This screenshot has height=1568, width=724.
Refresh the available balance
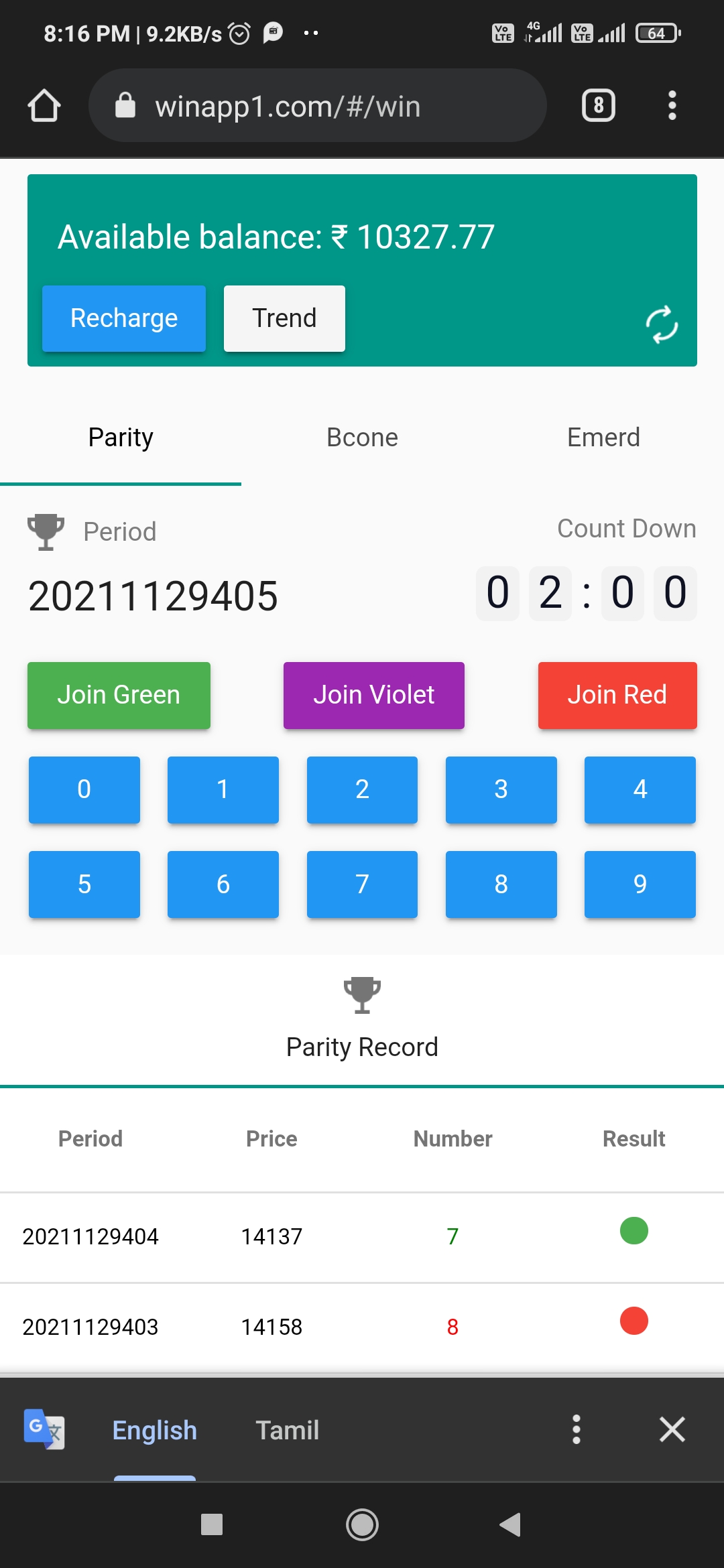[x=662, y=325]
